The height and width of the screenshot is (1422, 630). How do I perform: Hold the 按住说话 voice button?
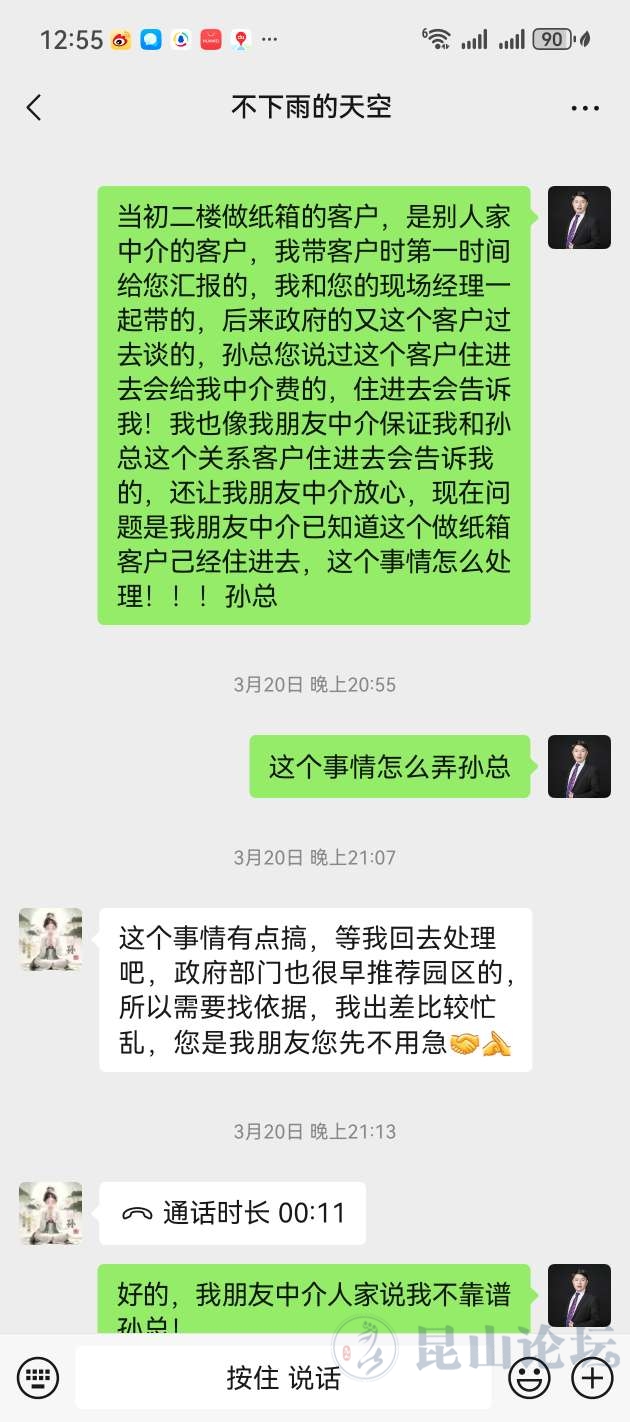283,1379
